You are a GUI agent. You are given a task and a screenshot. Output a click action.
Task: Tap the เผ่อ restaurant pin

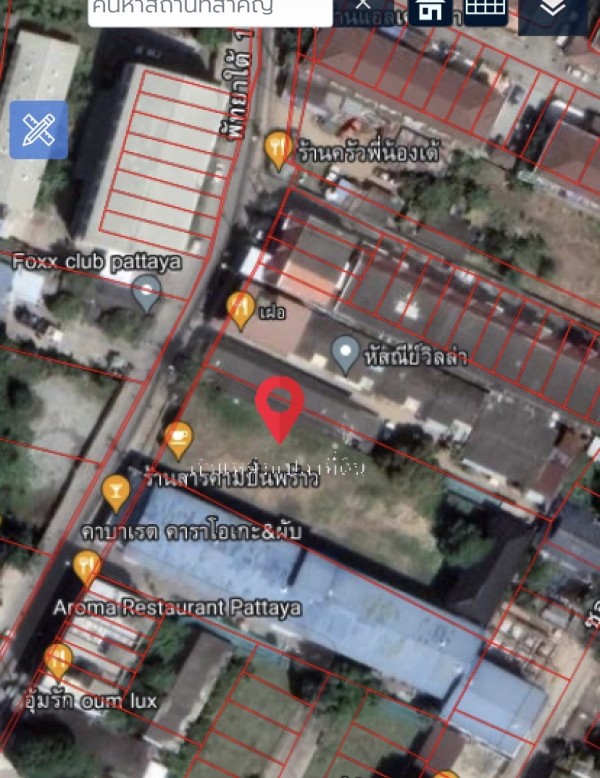[239, 308]
